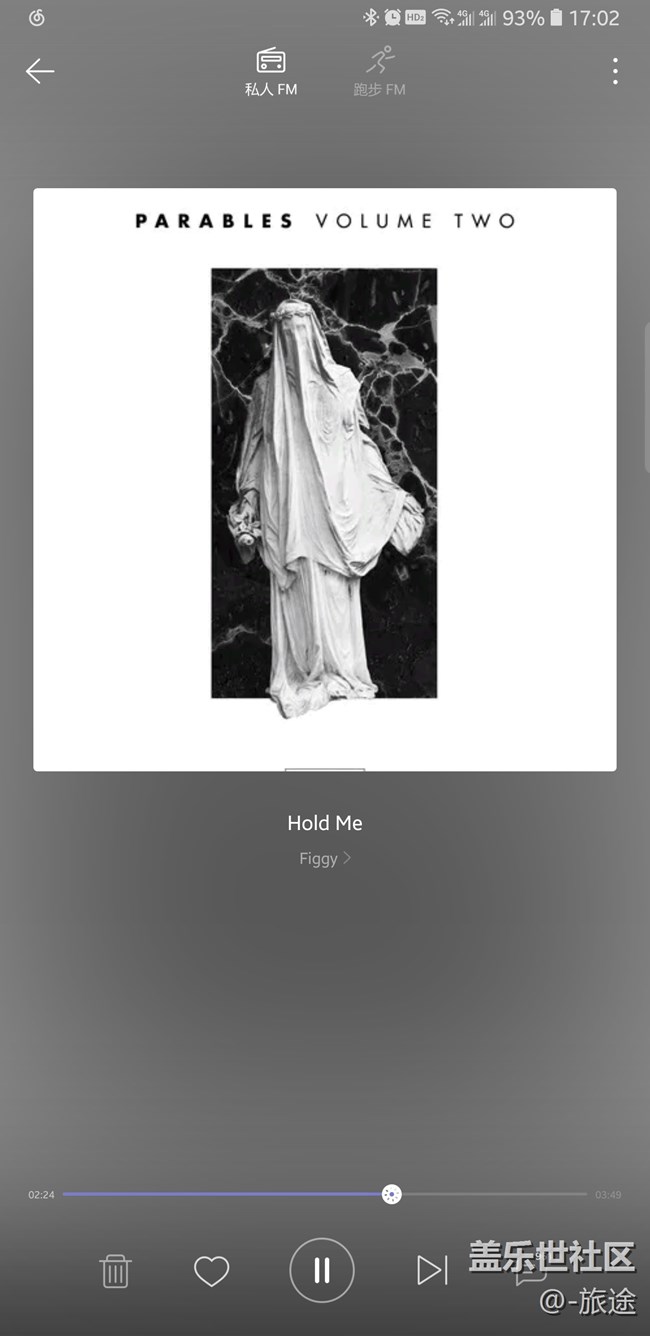Go back using the arrow icon

pos(40,71)
